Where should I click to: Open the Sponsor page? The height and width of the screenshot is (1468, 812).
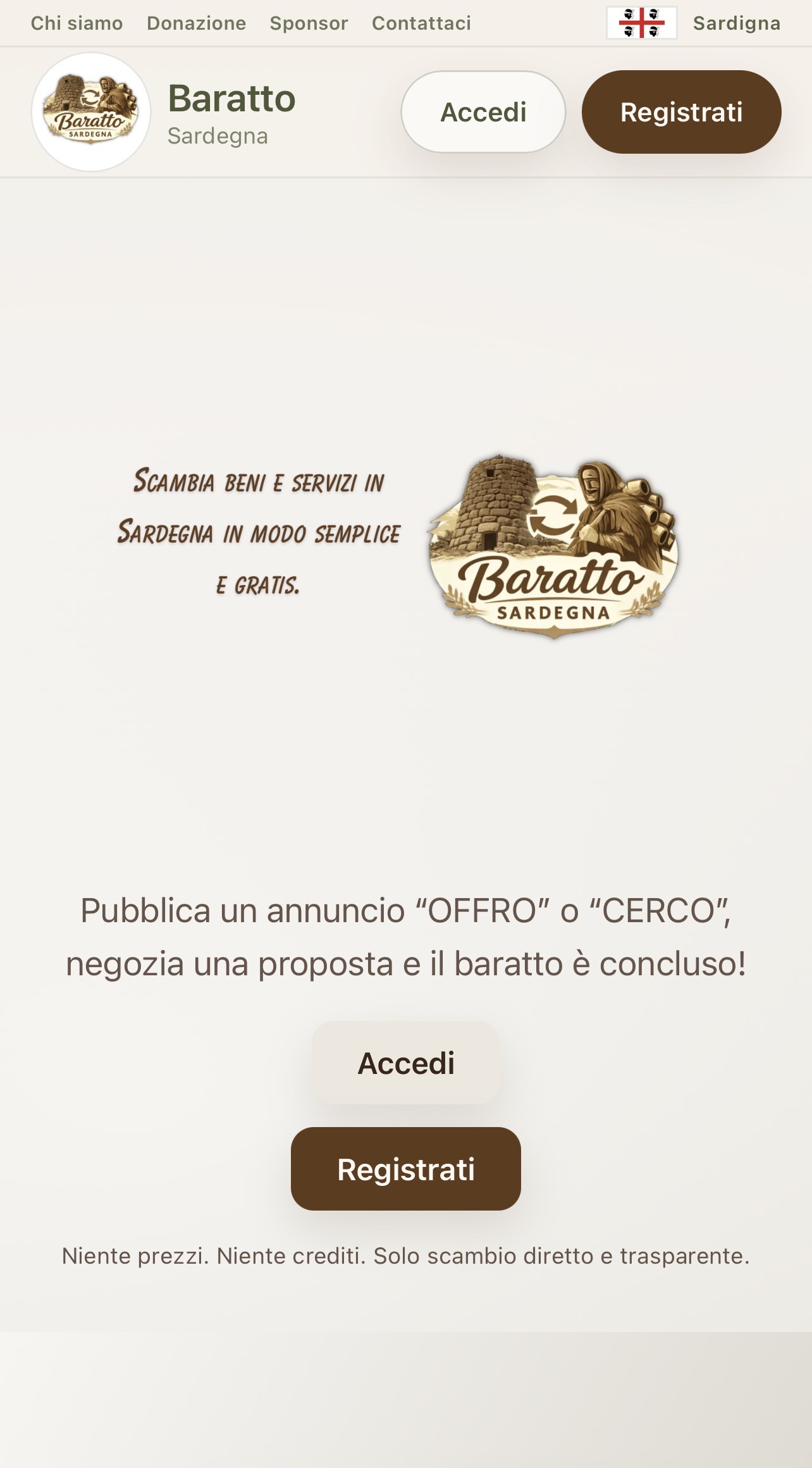tap(309, 23)
